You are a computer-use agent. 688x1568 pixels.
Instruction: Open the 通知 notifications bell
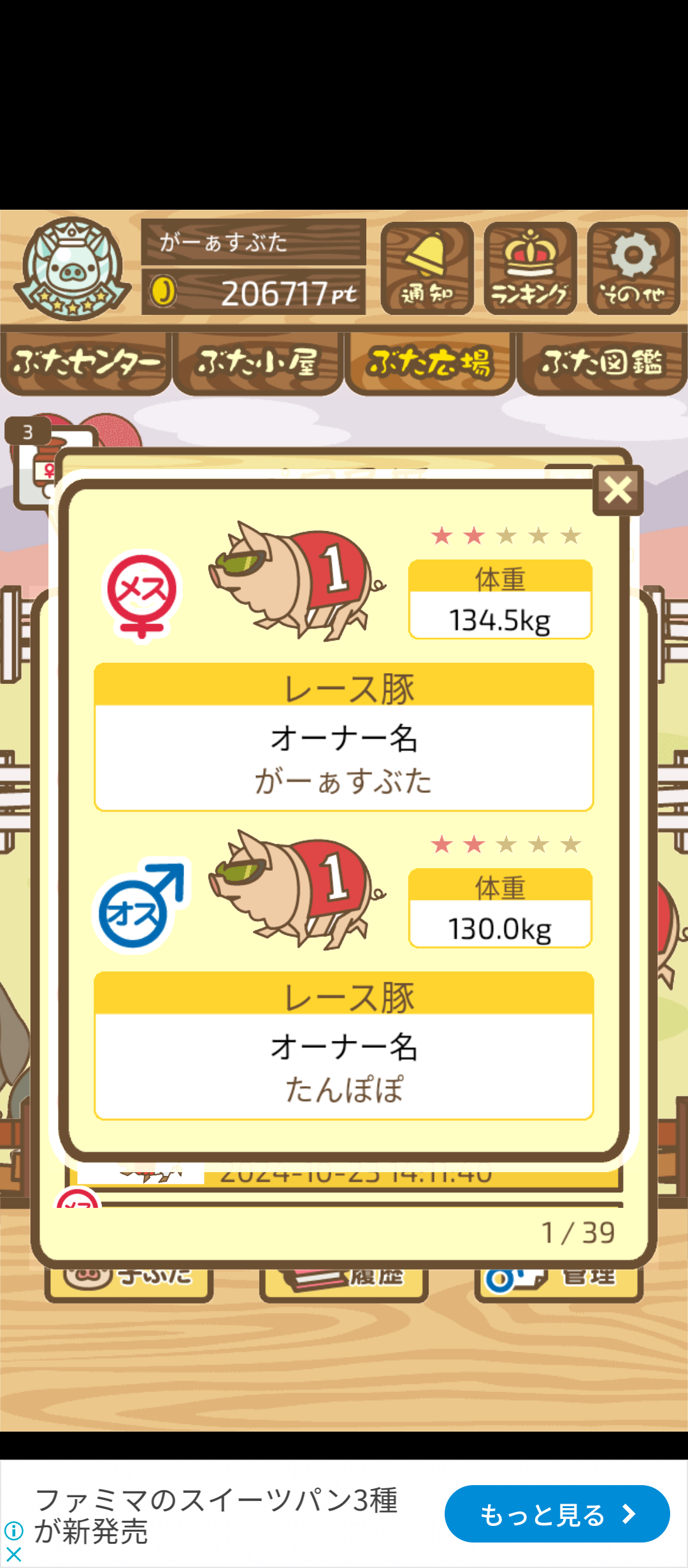[427, 268]
